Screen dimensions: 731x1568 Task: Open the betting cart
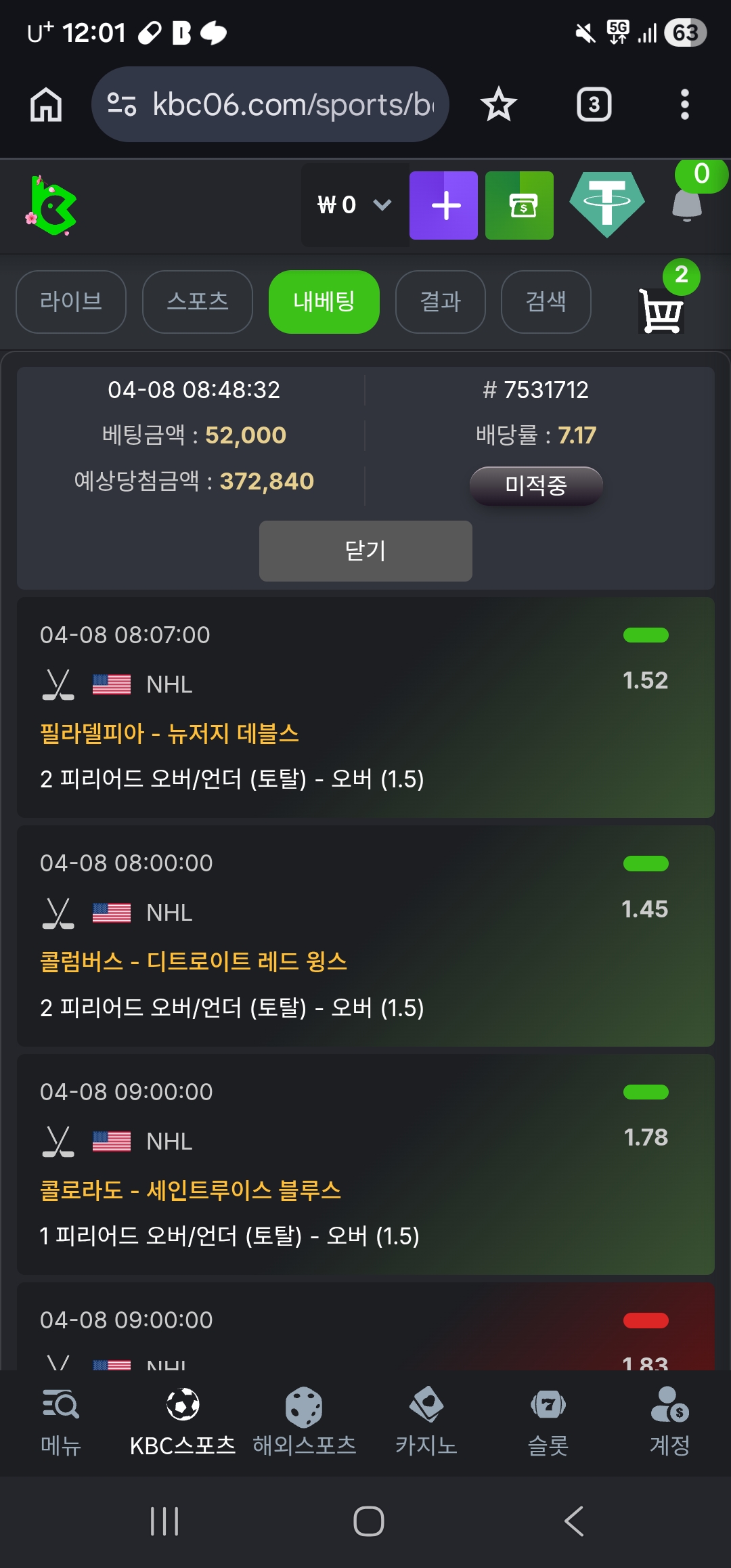point(661,311)
